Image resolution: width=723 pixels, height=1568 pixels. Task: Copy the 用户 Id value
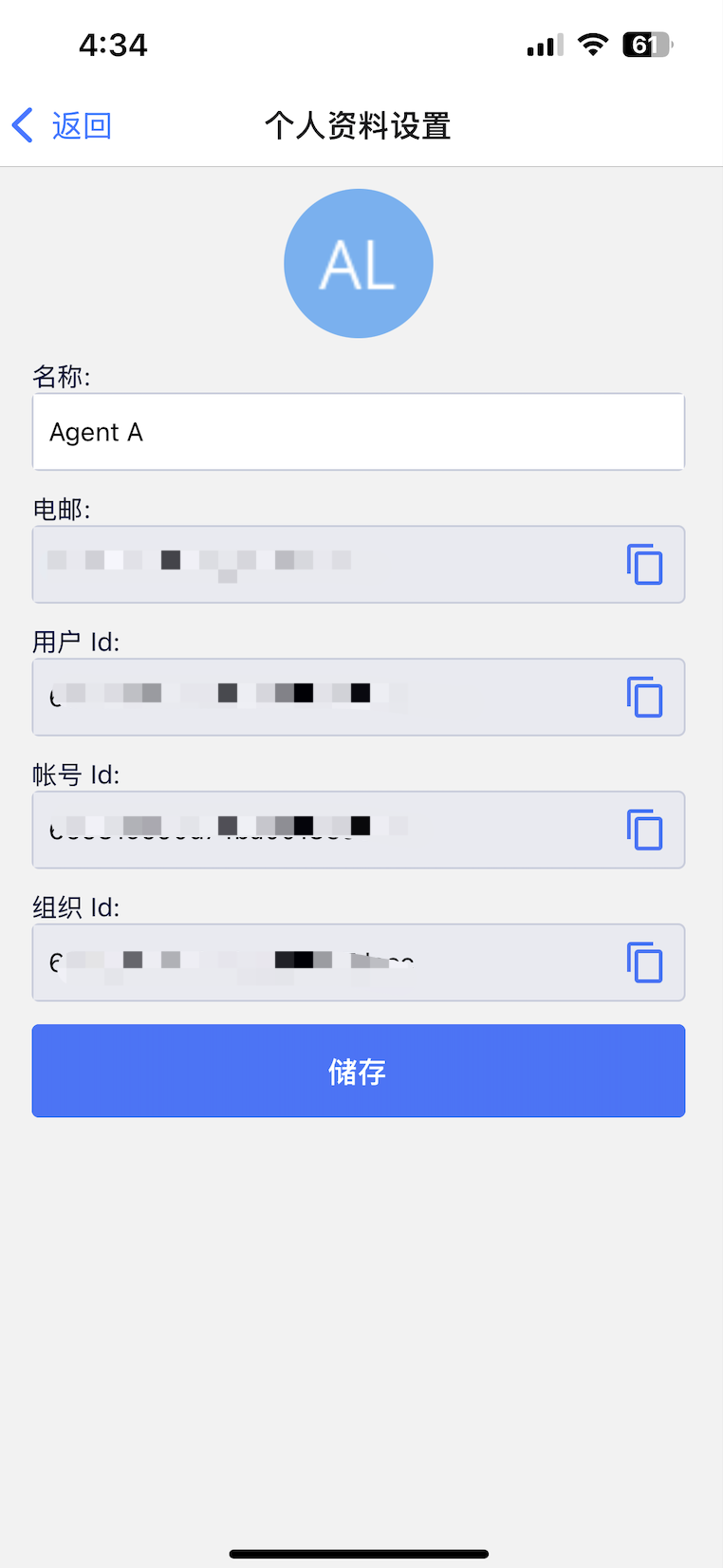point(644,698)
